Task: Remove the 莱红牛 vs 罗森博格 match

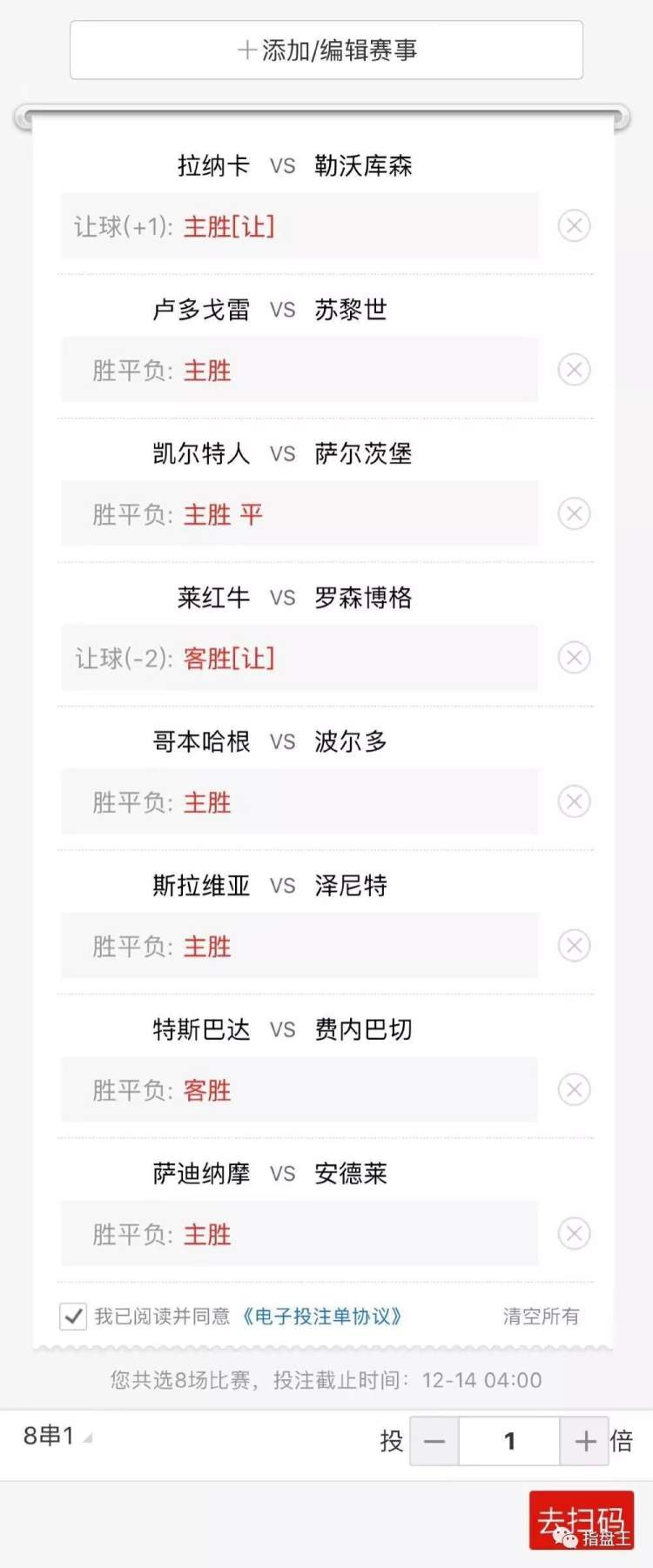Action: tap(574, 658)
